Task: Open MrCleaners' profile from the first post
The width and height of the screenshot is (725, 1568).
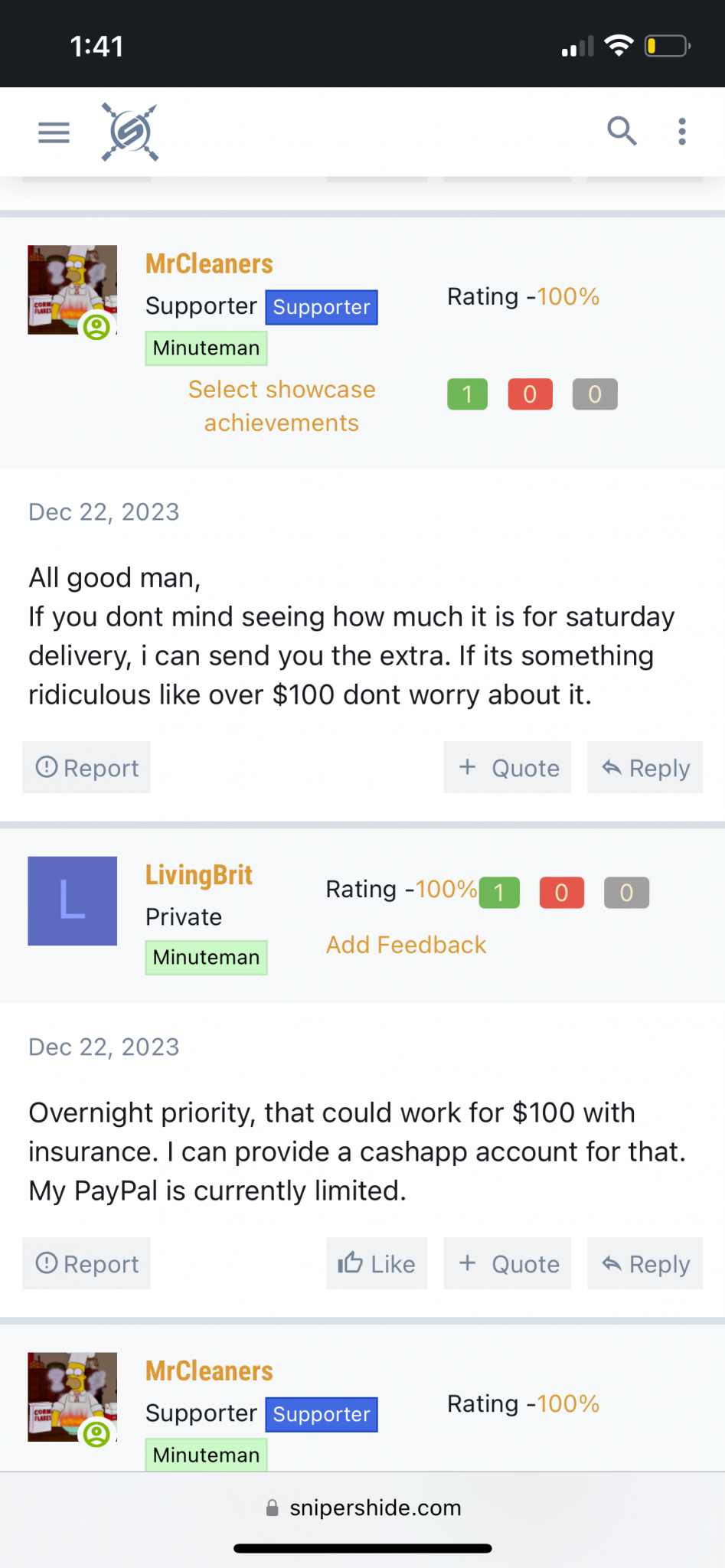Action: pos(209,264)
